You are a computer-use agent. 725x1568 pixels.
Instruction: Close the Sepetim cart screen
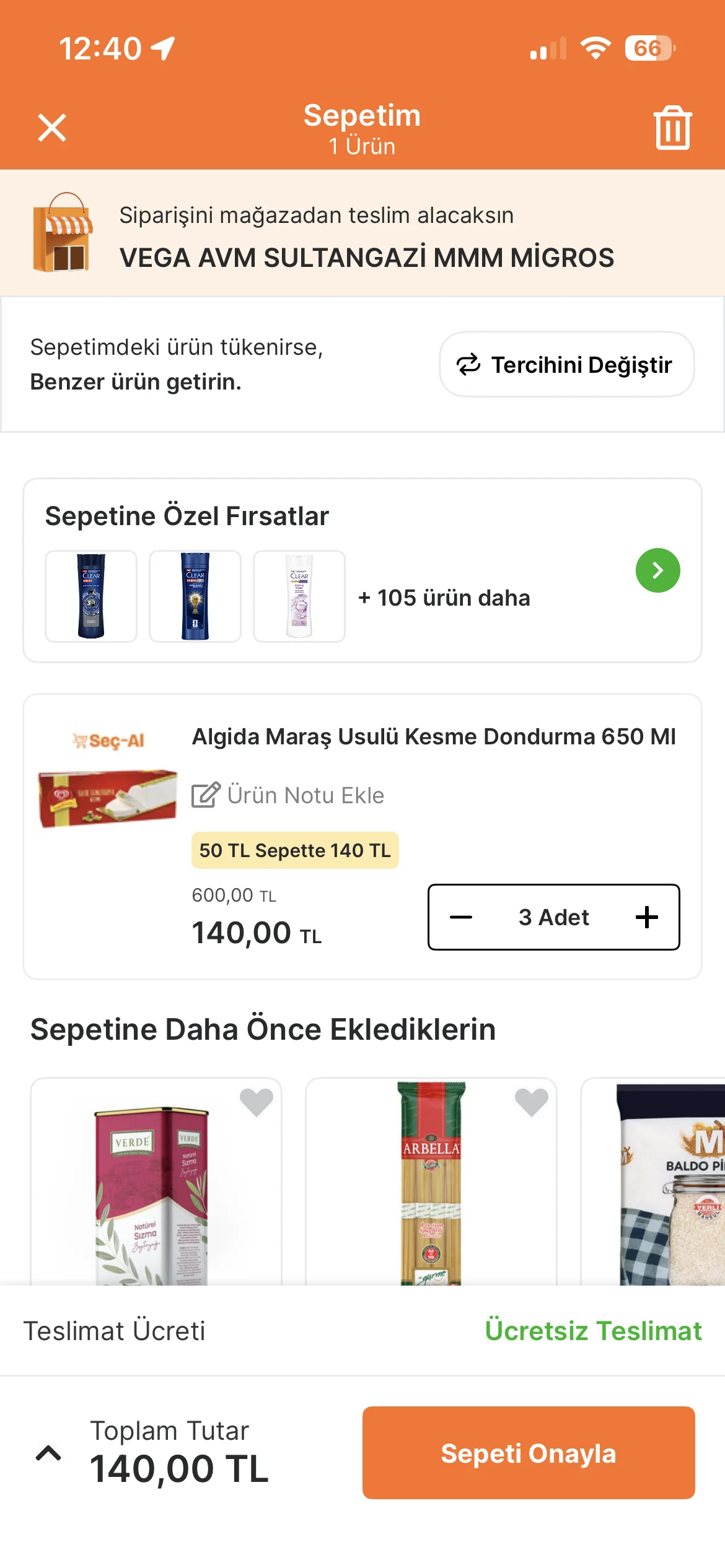tap(52, 128)
